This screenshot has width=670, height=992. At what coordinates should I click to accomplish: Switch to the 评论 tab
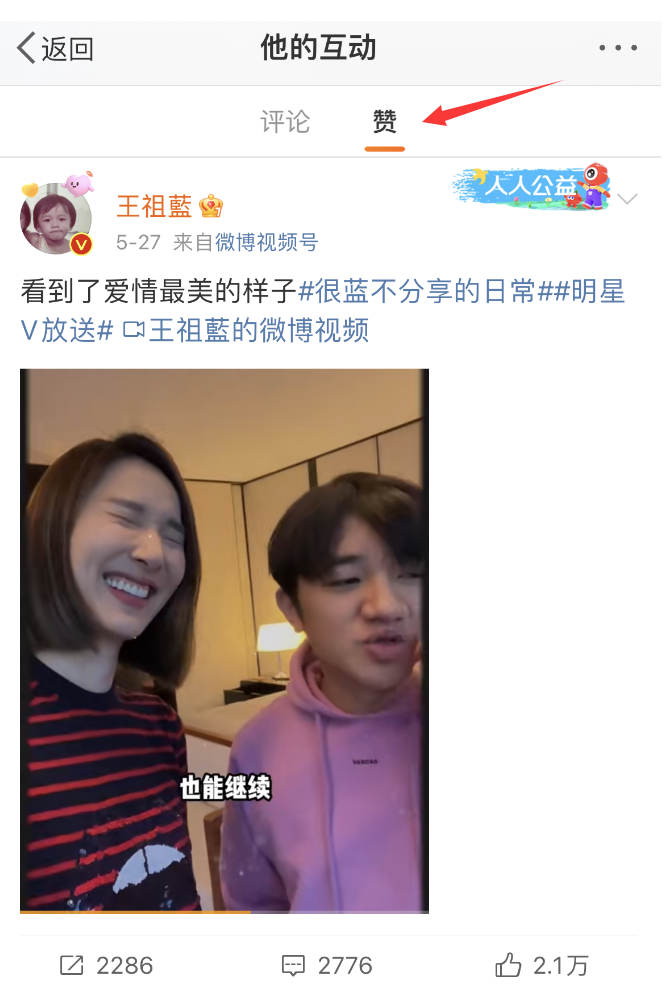pyautogui.click(x=285, y=122)
